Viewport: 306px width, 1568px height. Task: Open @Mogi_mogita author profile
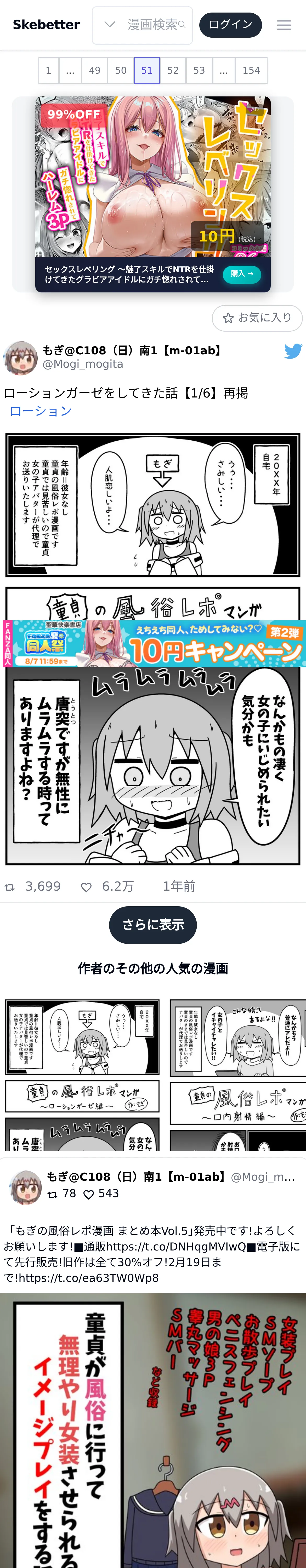(82, 364)
